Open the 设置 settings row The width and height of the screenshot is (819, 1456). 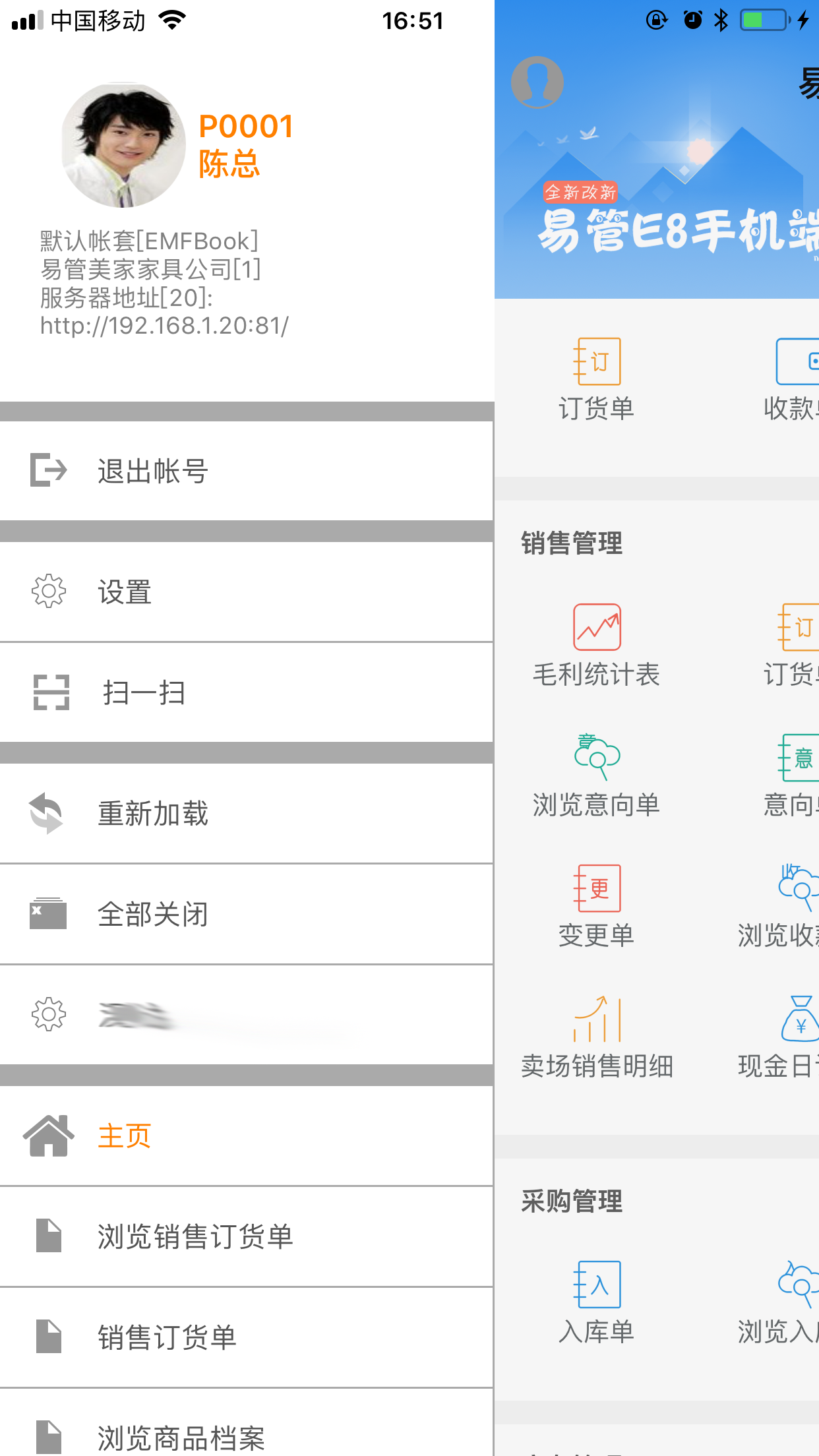(x=125, y=591)
